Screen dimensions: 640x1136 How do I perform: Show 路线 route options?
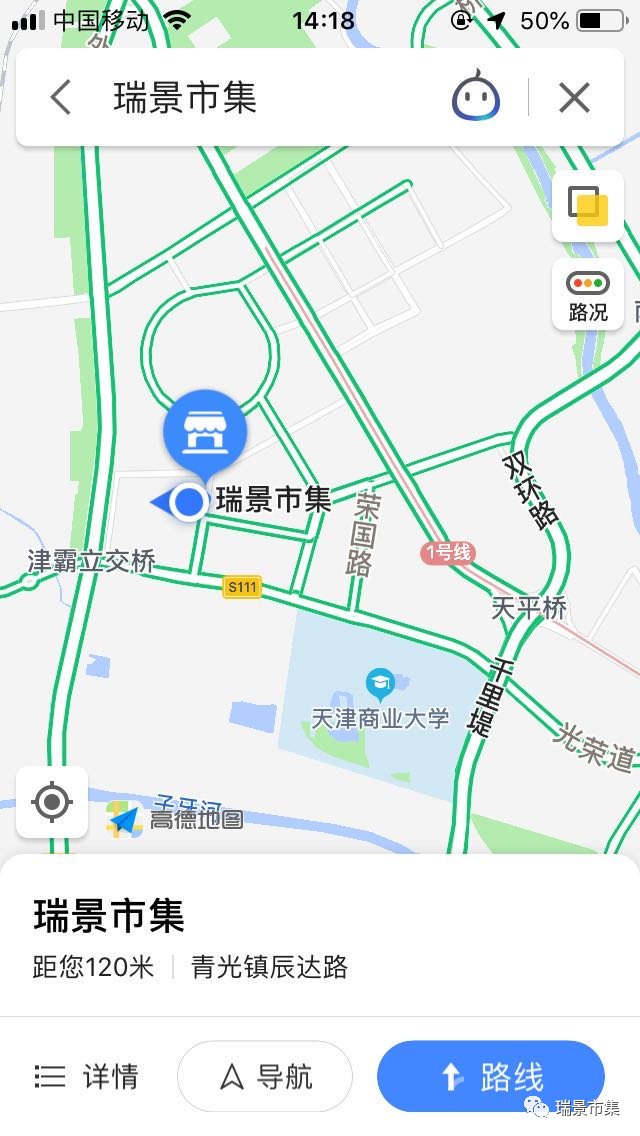(x=491, y=1076)
